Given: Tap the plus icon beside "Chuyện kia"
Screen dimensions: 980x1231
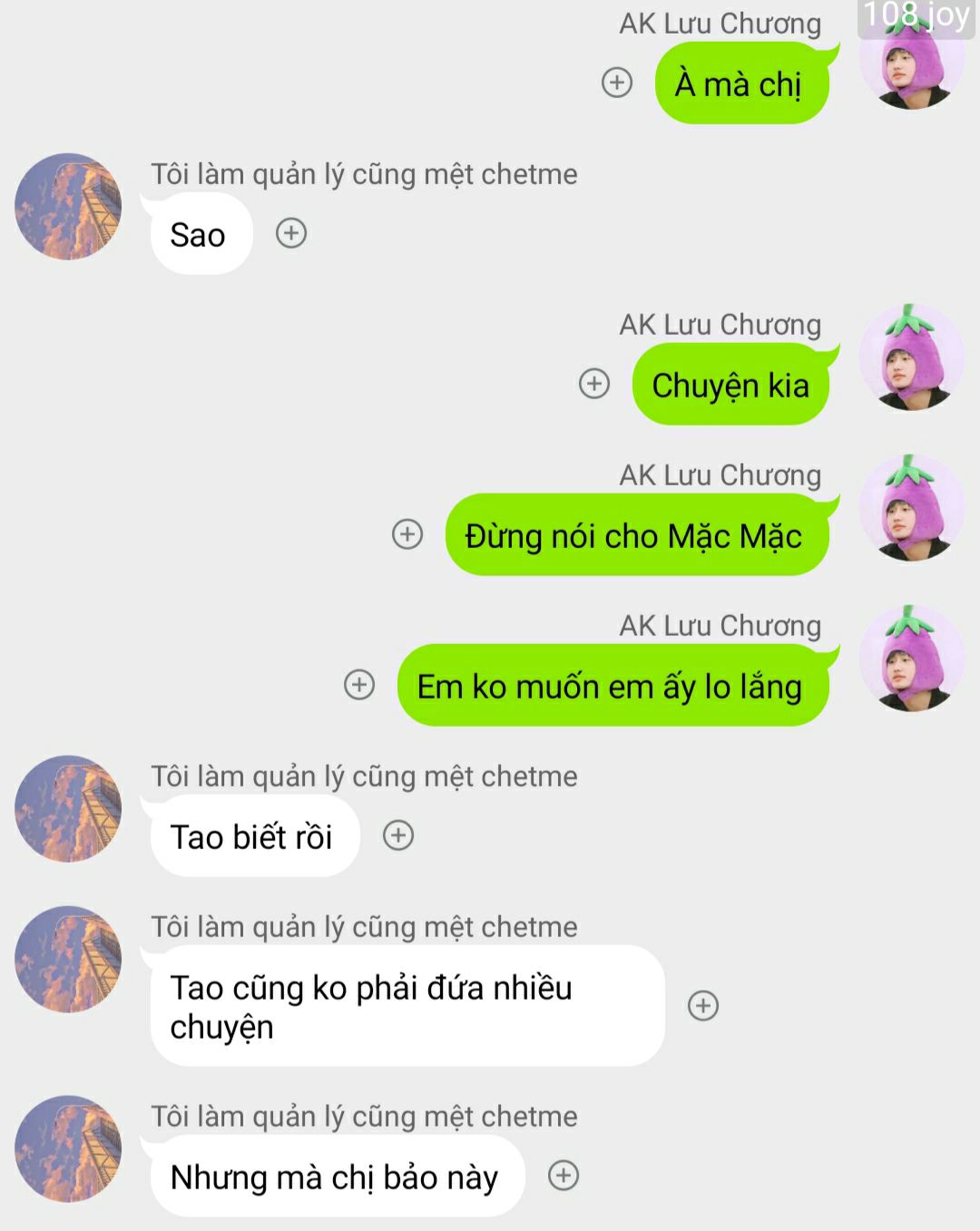Looking at the screenshot, I should (x=594, y=384).
